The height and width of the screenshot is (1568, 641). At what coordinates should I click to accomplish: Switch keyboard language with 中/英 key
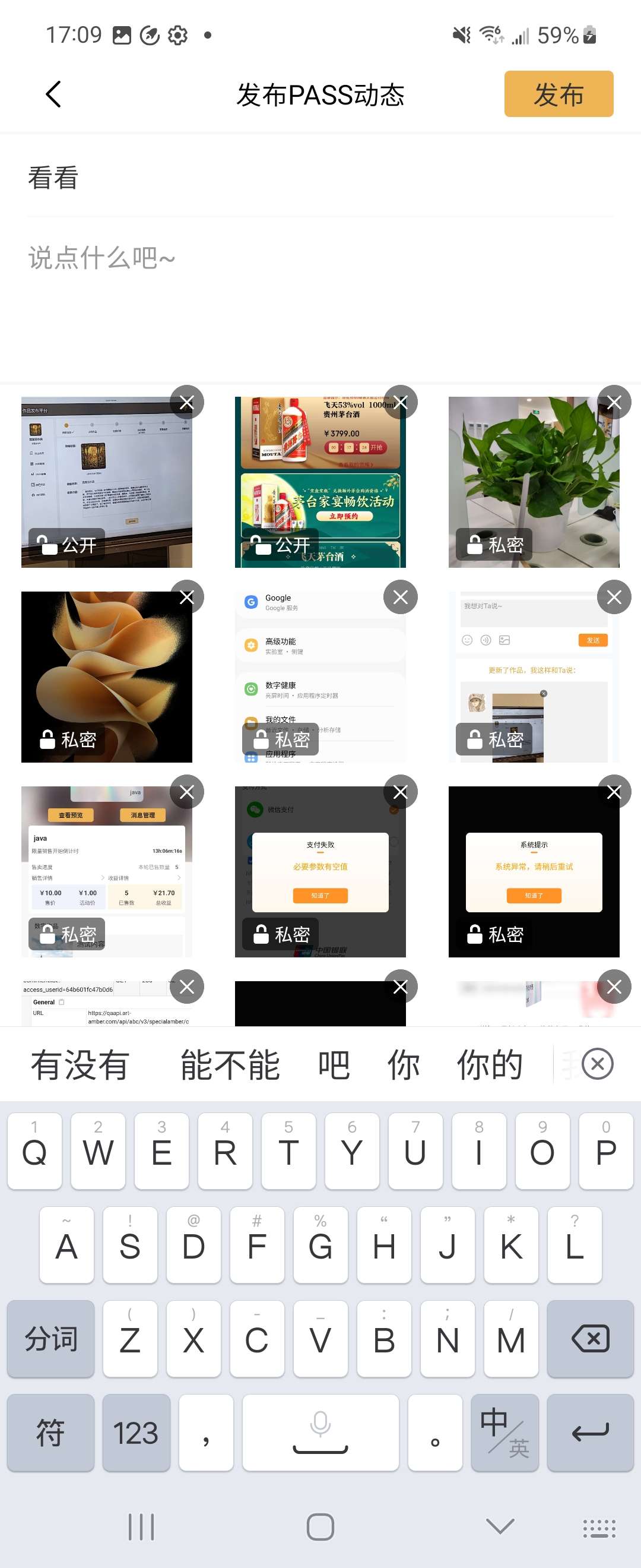click(x=504, y=1432)
